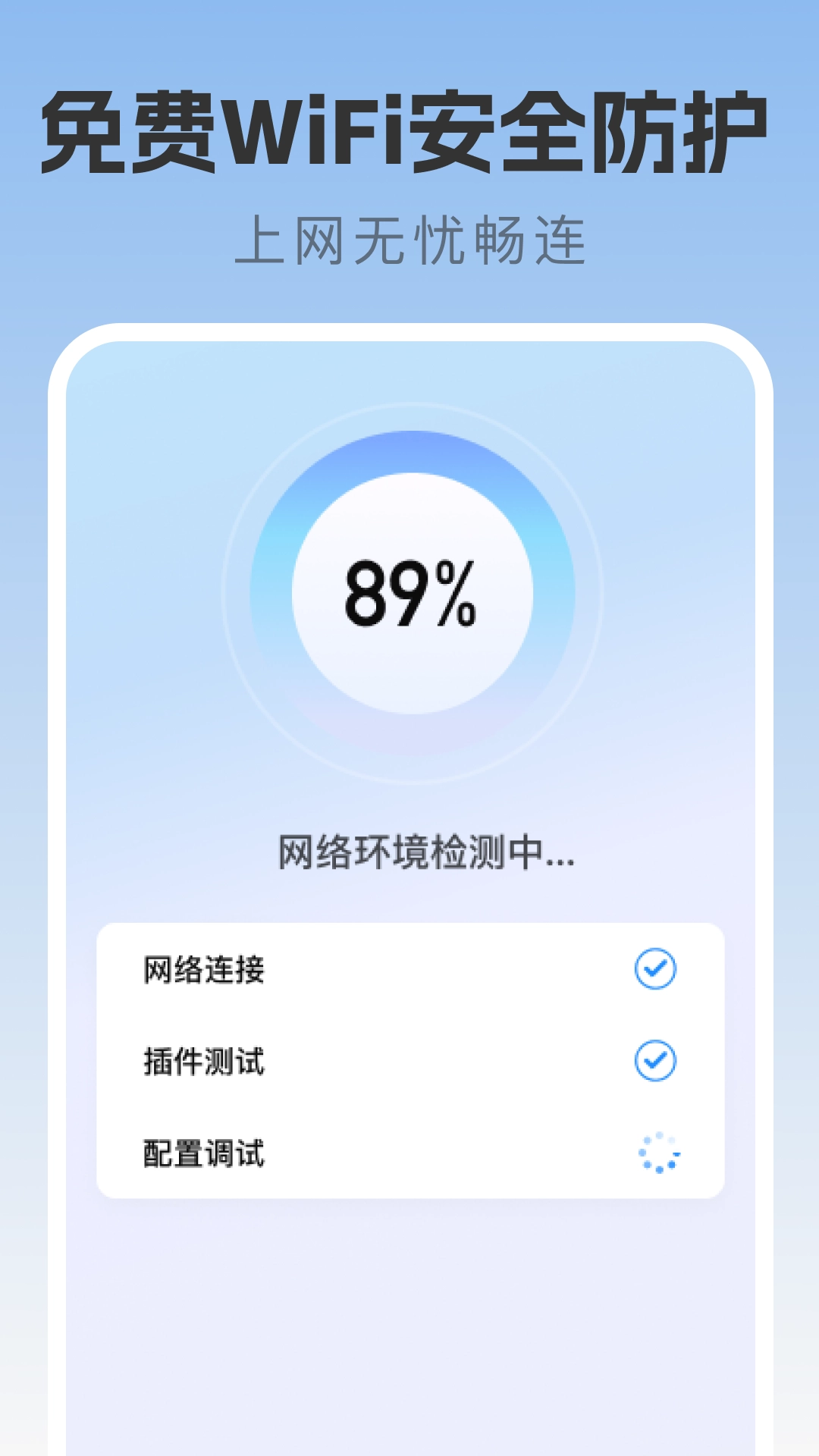The width and height of the screenshot is (819, 1456).
Task: Expand the 网络连接 detection row
Action: [x=409, y=968]
